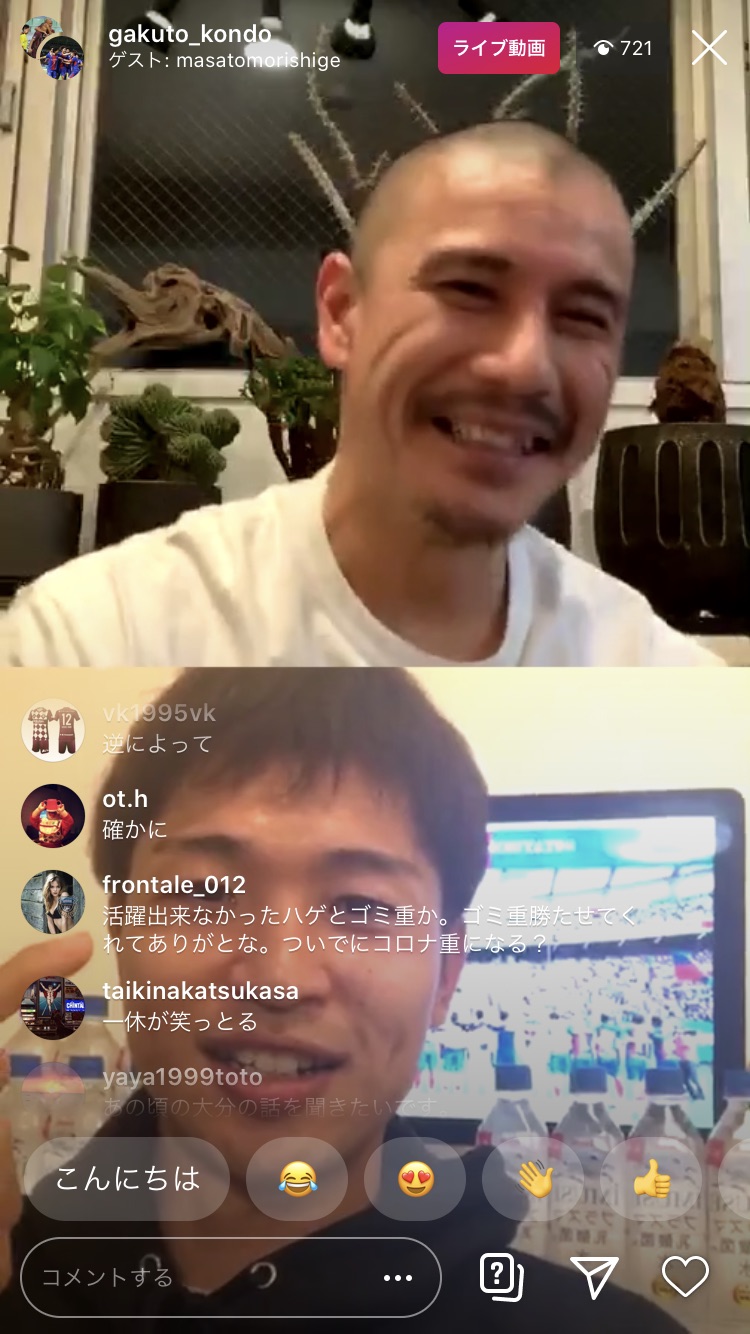Screen dimensions: 750x1334
Task: Open ot.h's comment profile
Action: click(x=53, y=815)
